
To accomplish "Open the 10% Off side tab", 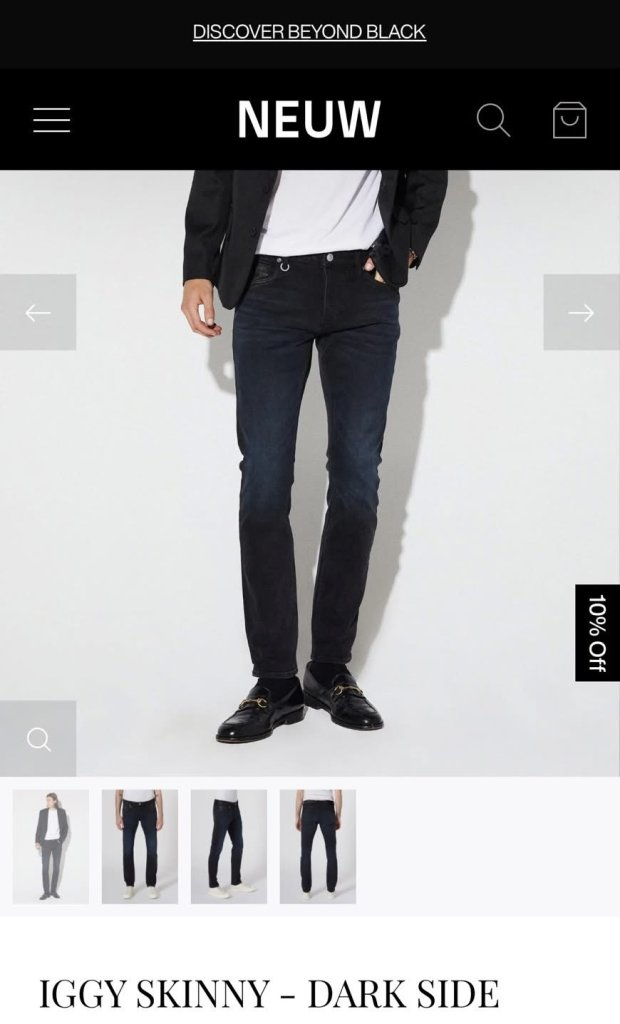I will 597,633.
